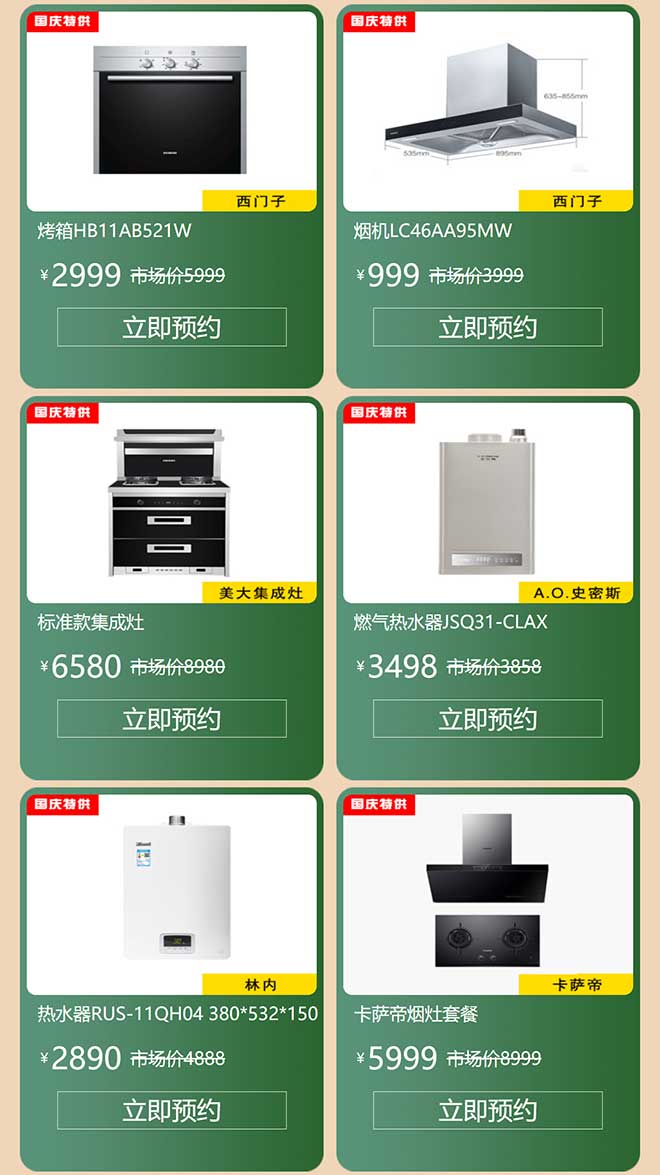The image size is (660, 1175).
Task: Book the 标准款集成灶 deal
Action: 171,719
